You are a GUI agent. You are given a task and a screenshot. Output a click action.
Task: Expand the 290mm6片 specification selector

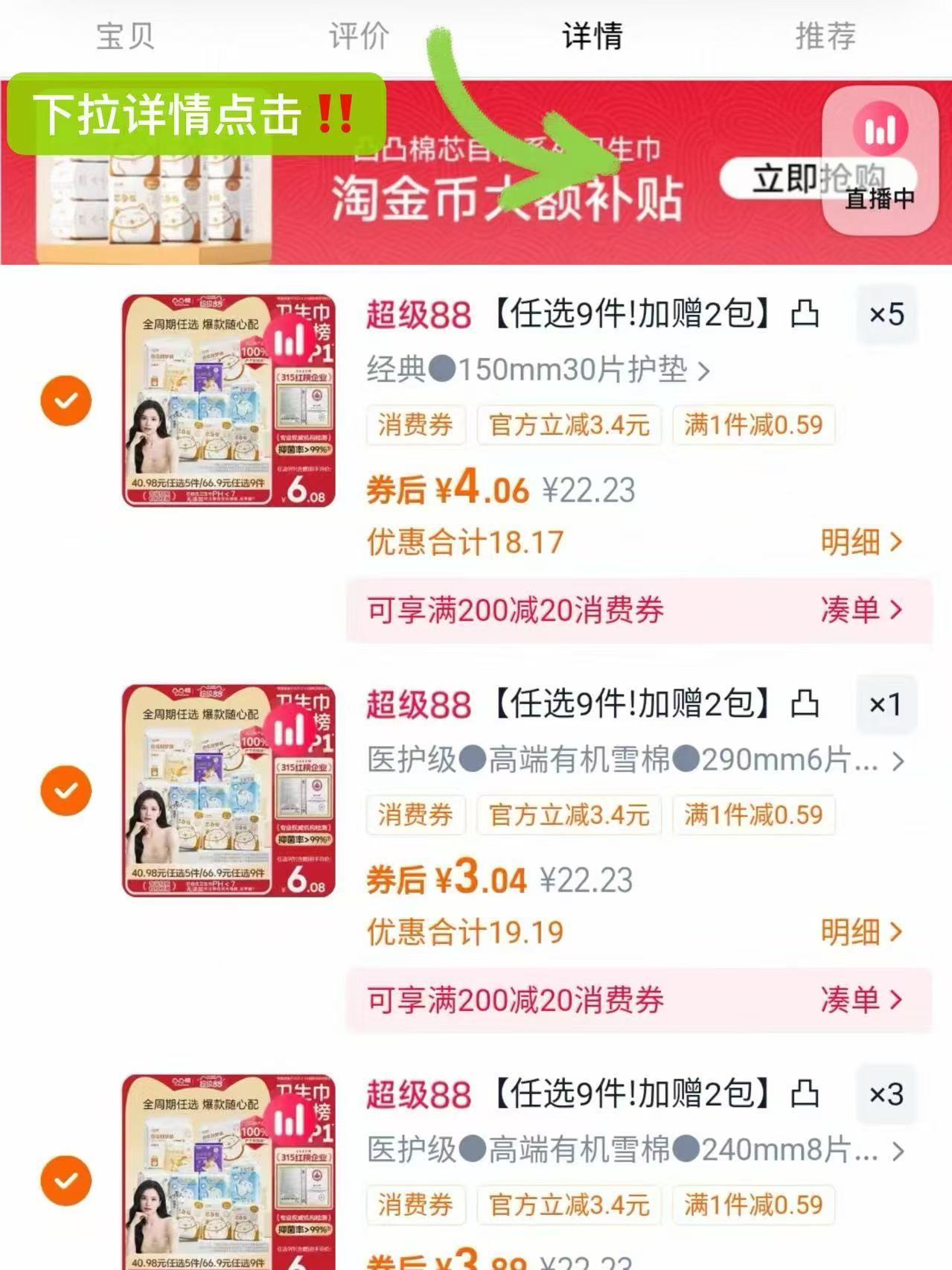(x=633, y=762)
